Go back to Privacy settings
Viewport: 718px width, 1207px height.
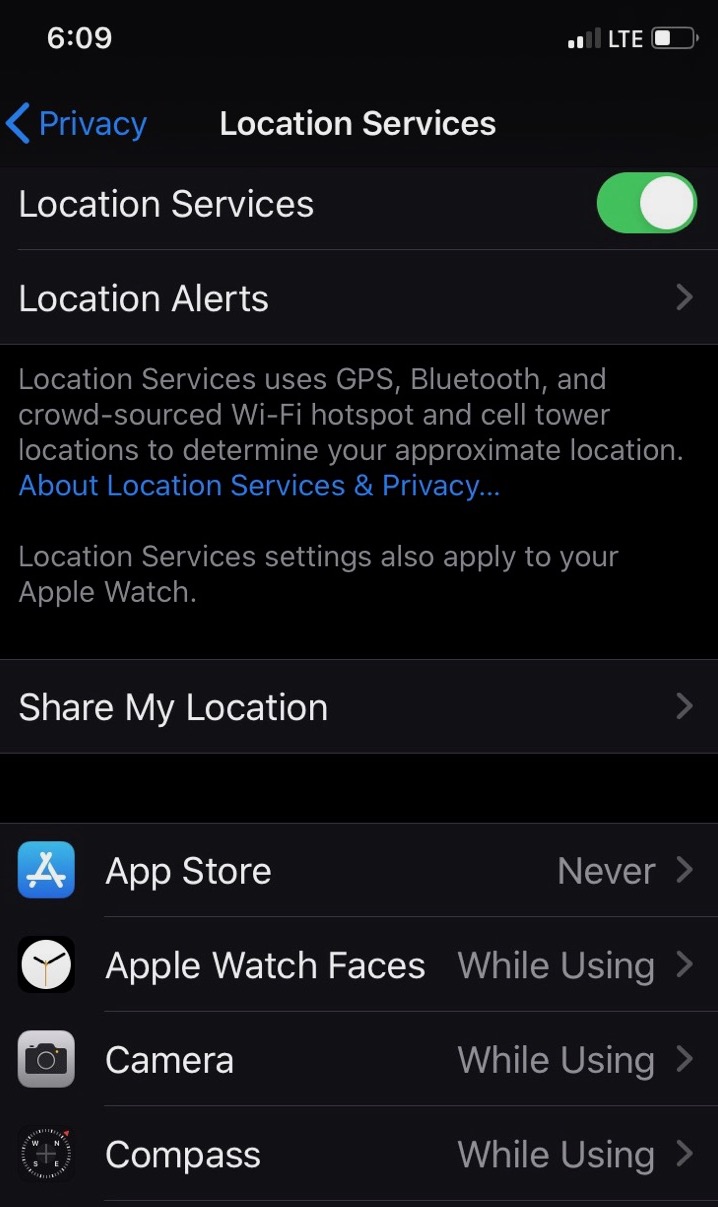77,124
